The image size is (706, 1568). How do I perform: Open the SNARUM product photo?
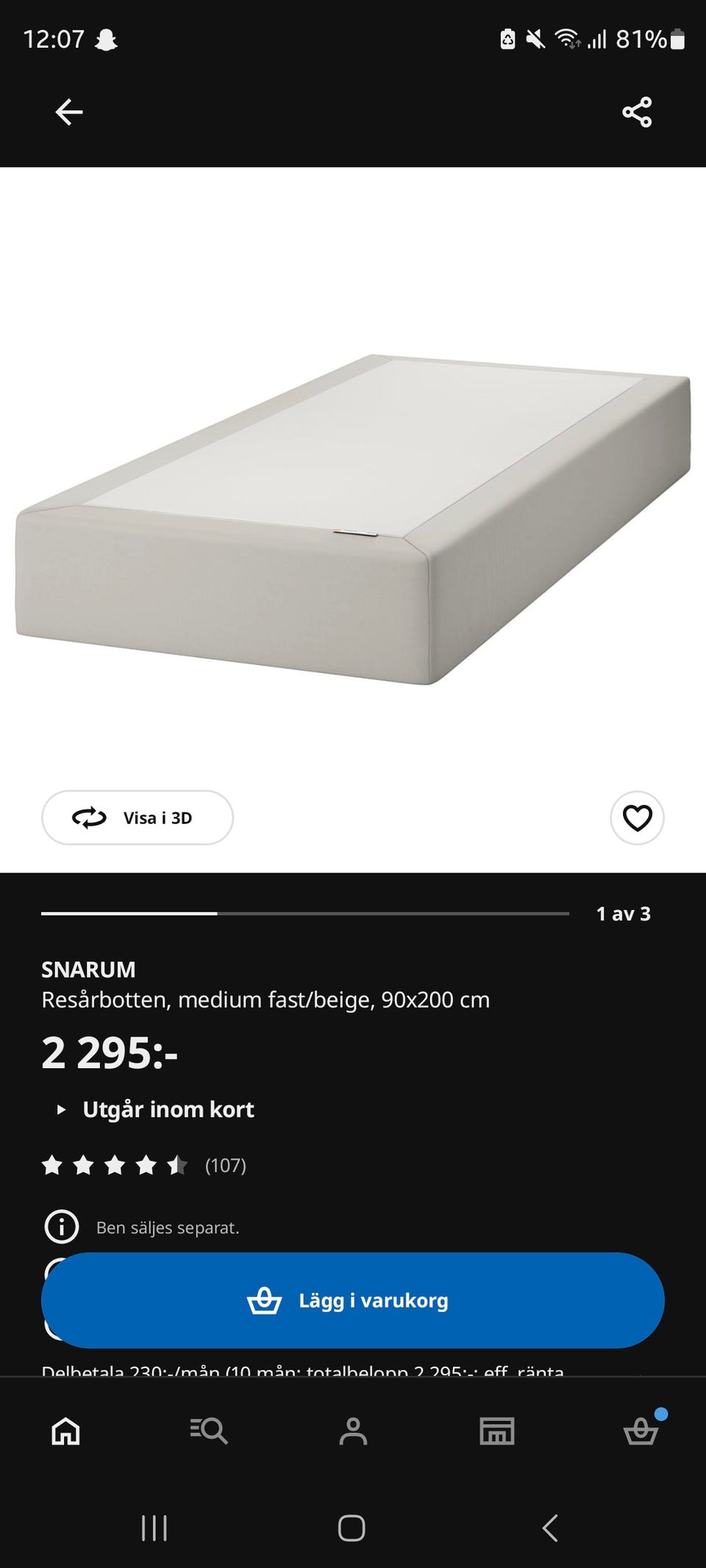pyautogui.click(x=353, y=518)
